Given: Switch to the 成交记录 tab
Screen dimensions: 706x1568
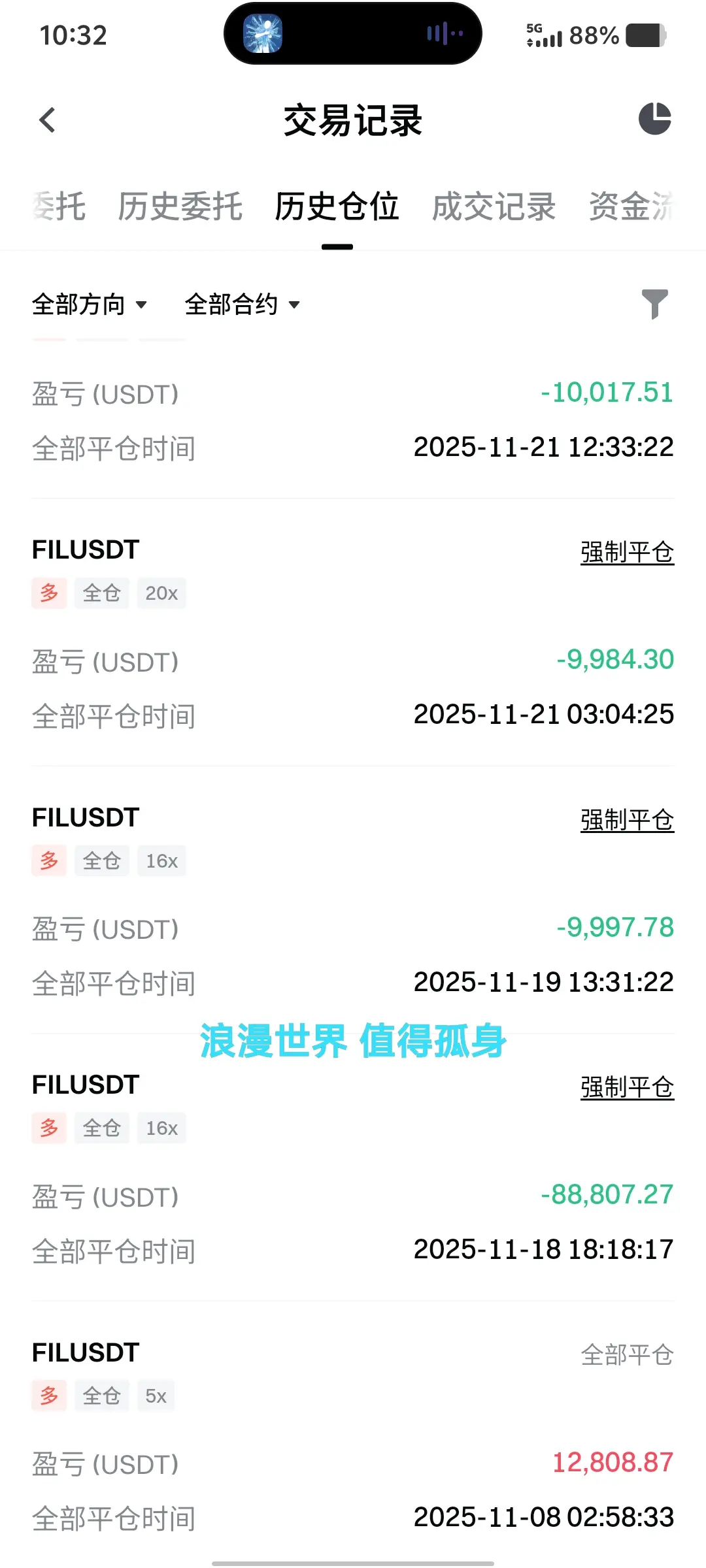Looking at the screenshot, I should 494,207.
